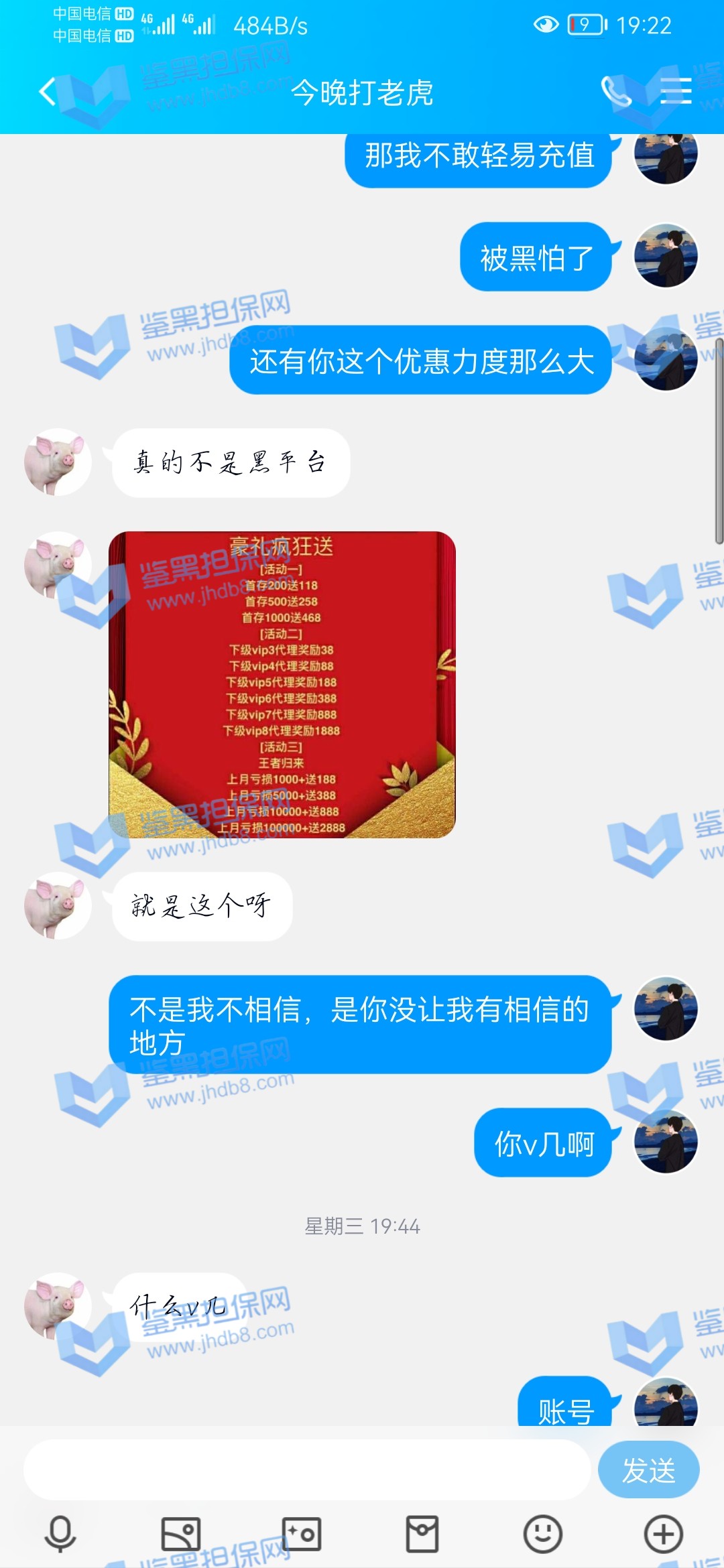
Task: Open the photo gallery picker
Action: (x=181, y=1534)
